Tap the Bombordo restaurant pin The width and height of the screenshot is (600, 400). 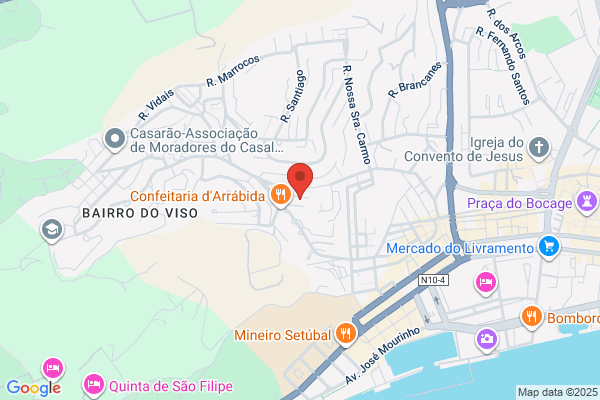pos(532,317)
